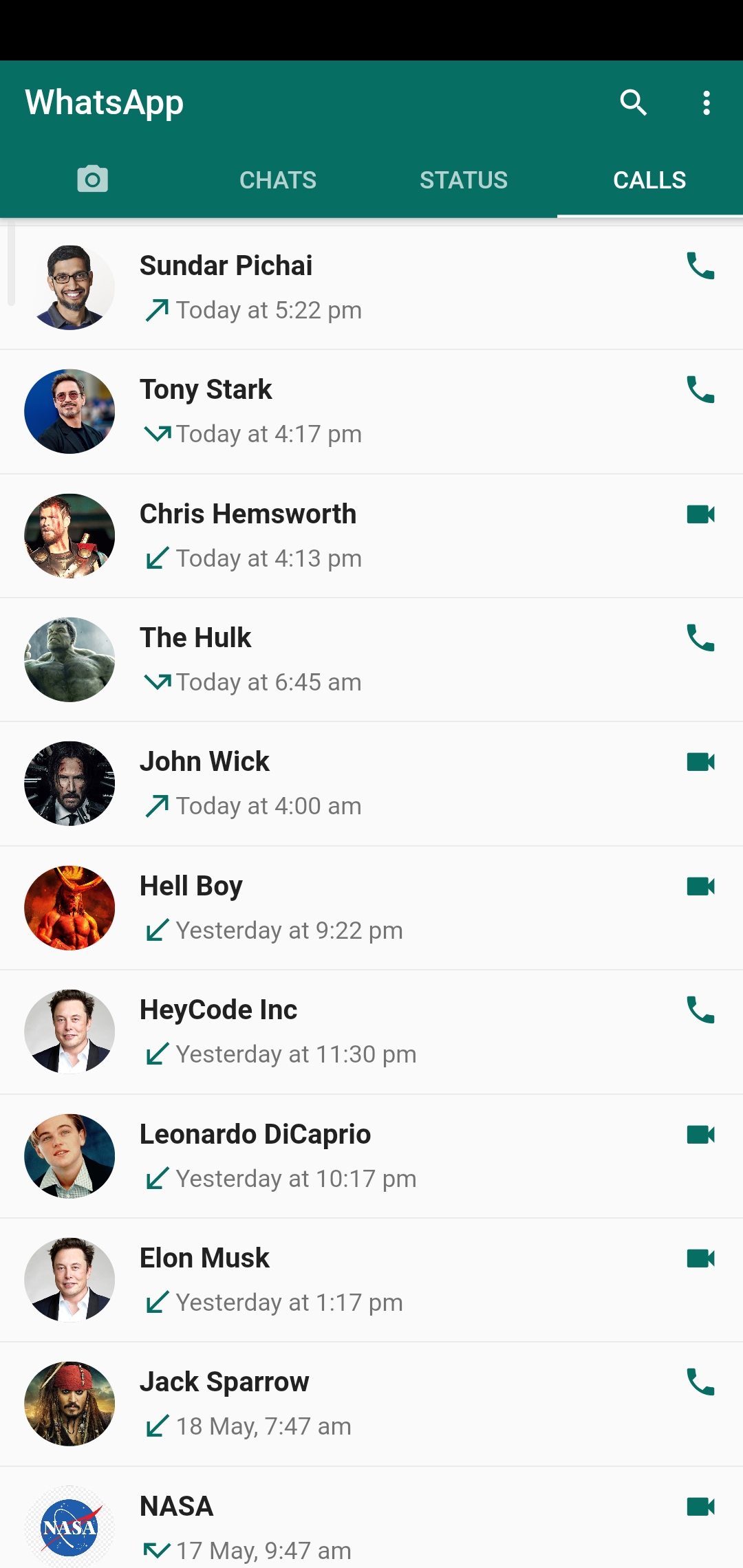Image resolution: width=743 pixels, height=1568 pixels.
Task: Video call John Wick
Action: click(x=700, y=762)
